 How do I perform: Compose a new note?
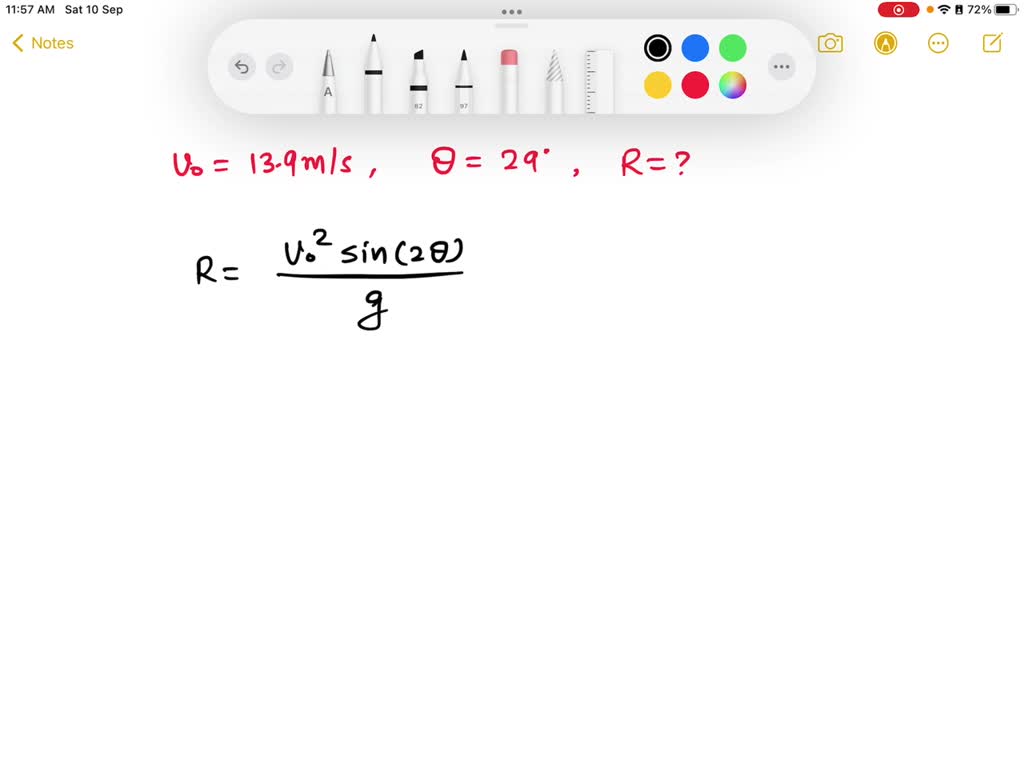point(992,43)
